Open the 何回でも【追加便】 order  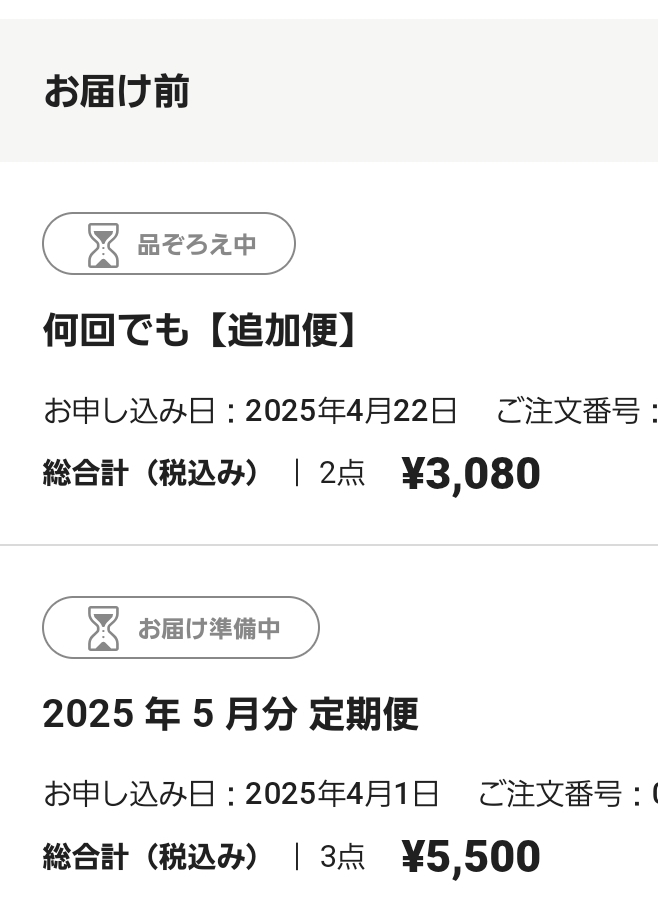[200, 331]
